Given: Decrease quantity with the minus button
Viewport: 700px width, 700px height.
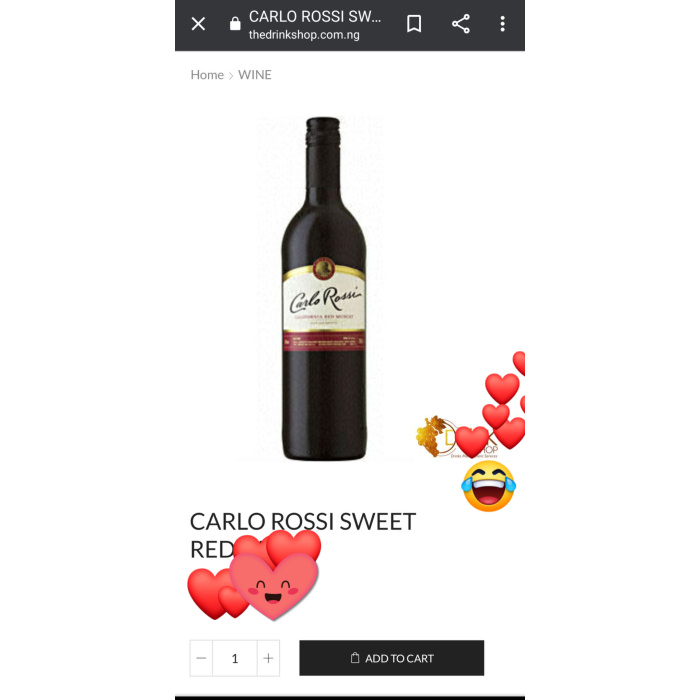Looking at the screenshot, I should click(202, 658).
